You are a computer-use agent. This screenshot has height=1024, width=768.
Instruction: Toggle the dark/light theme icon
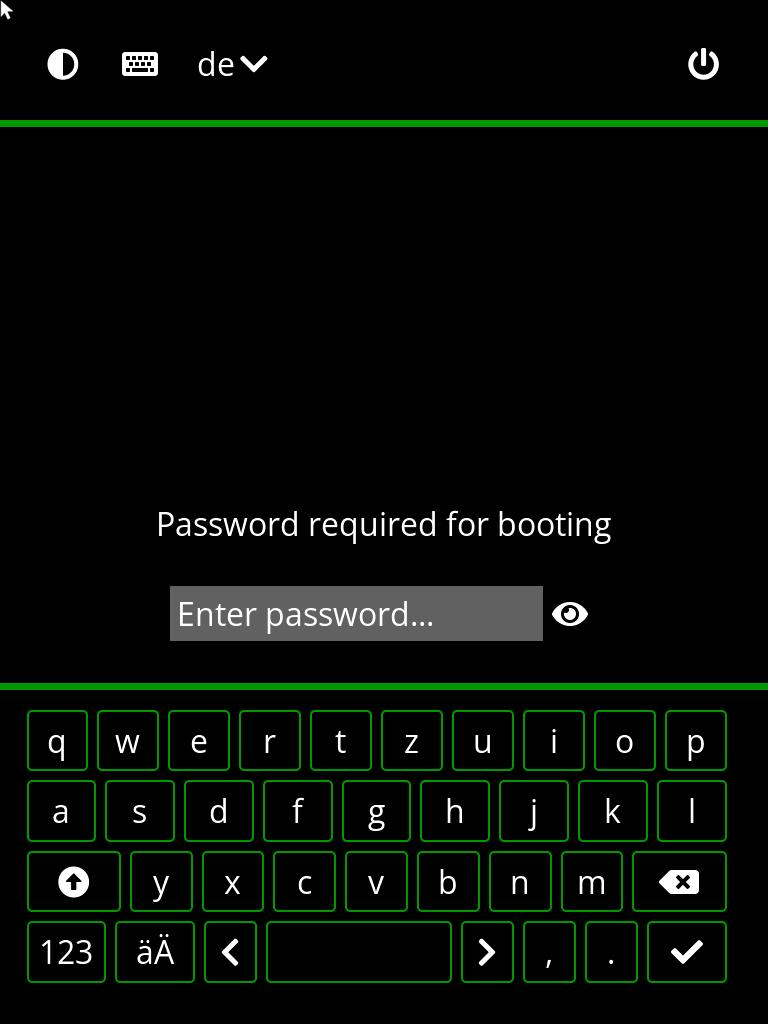62,64
